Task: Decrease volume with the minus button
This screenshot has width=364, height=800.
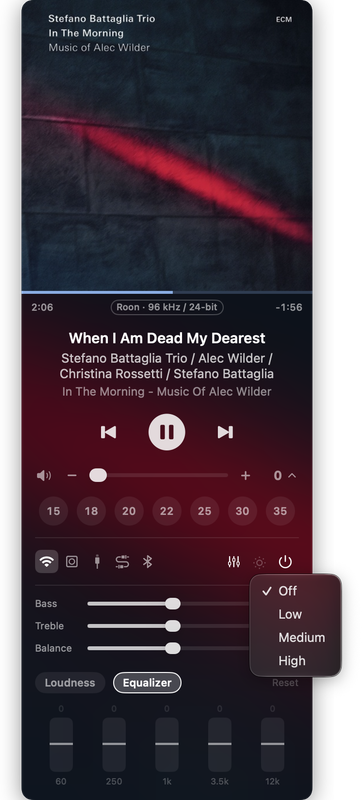Action: point(72,476)
